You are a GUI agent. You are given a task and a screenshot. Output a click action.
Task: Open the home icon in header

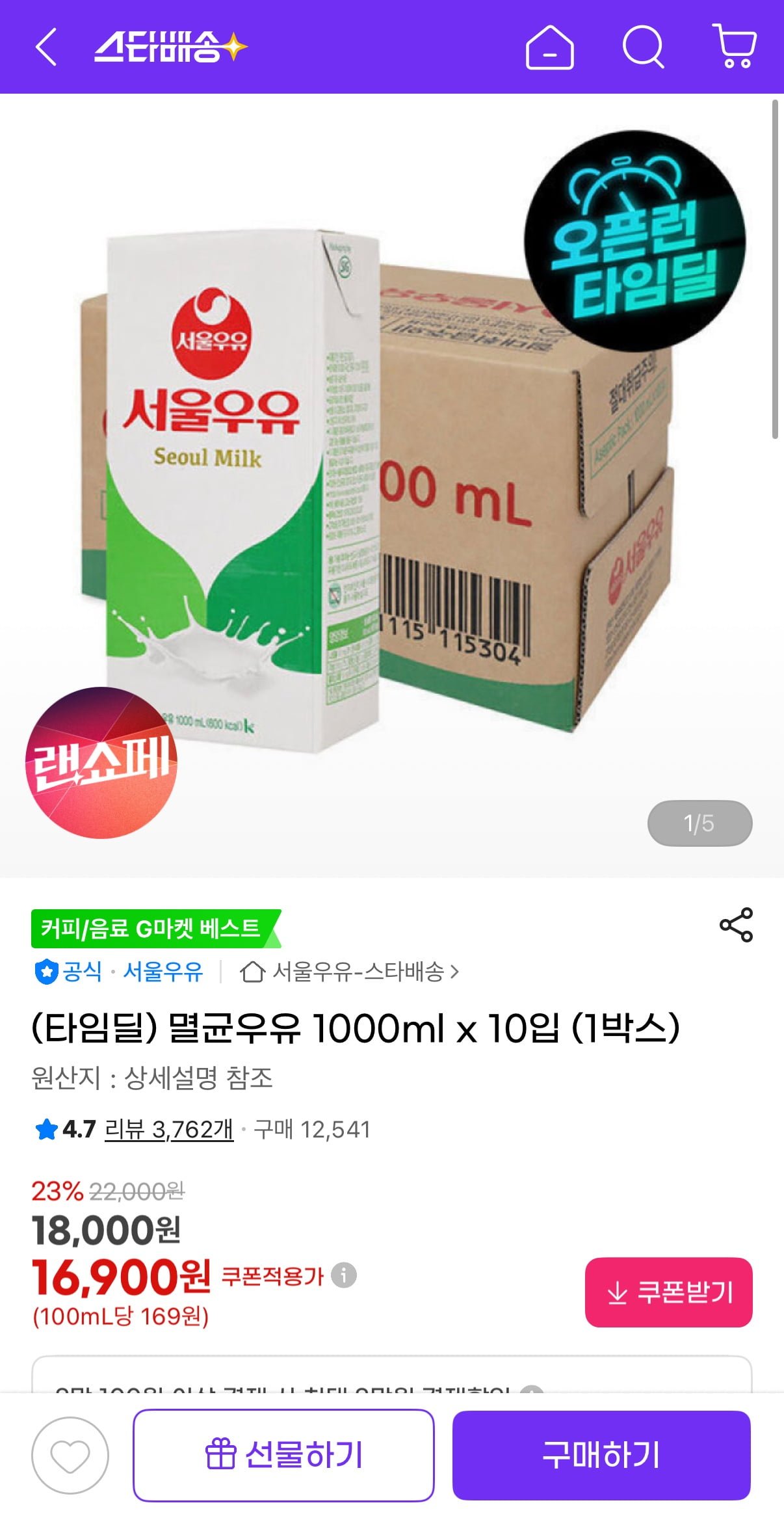coord(549,47)
